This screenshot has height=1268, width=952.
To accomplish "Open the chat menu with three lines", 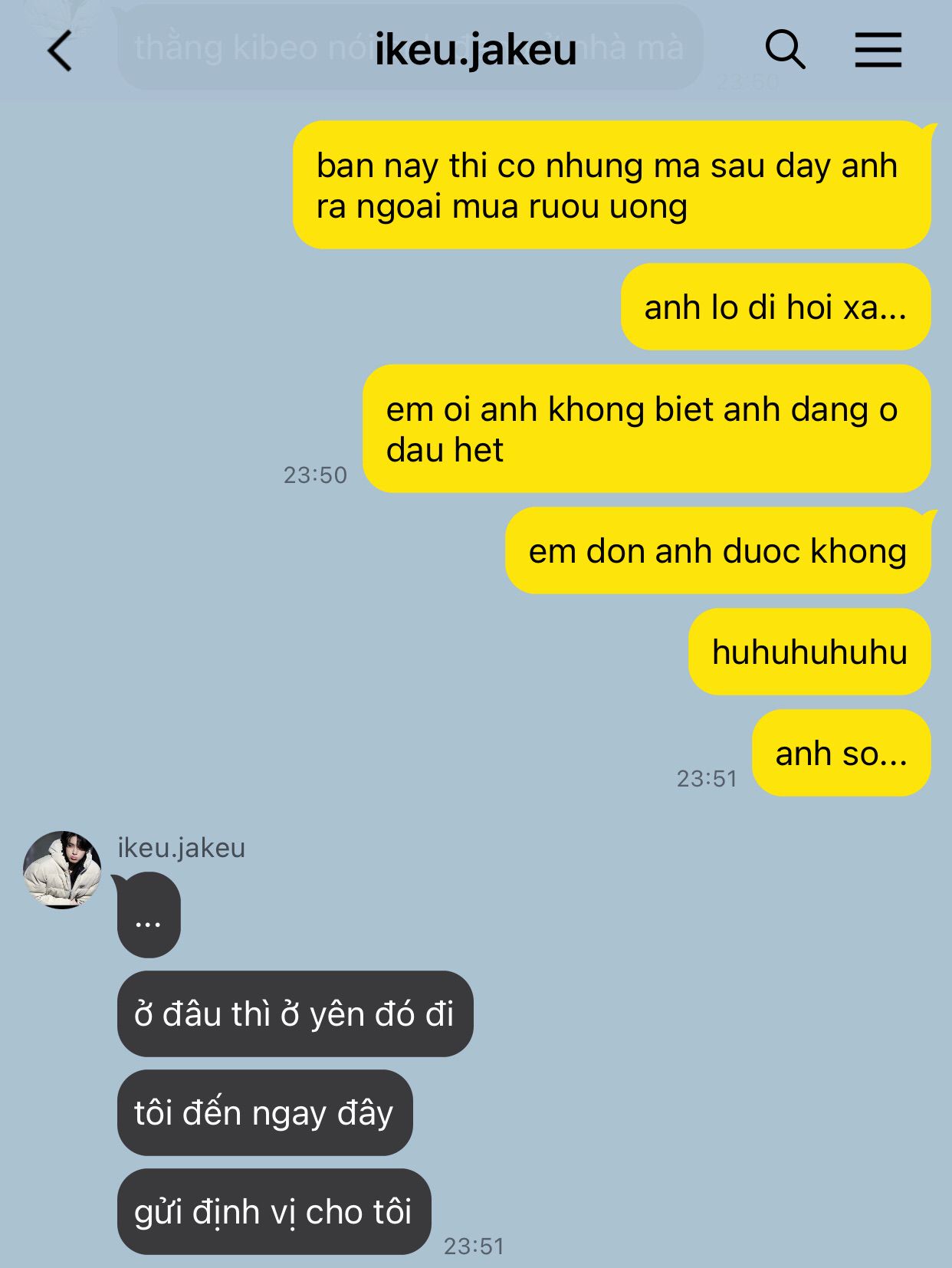I will 878,50.
